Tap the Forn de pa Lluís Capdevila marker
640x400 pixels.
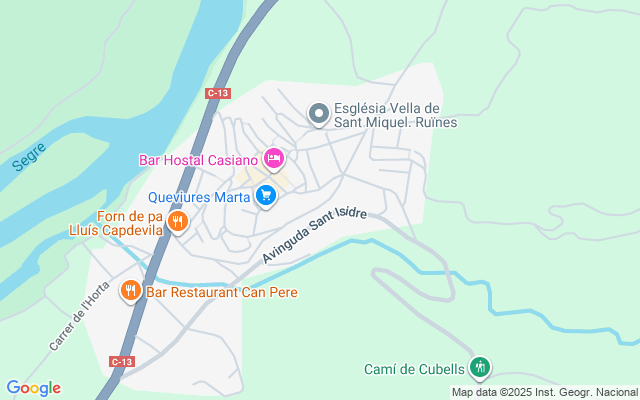178,221
